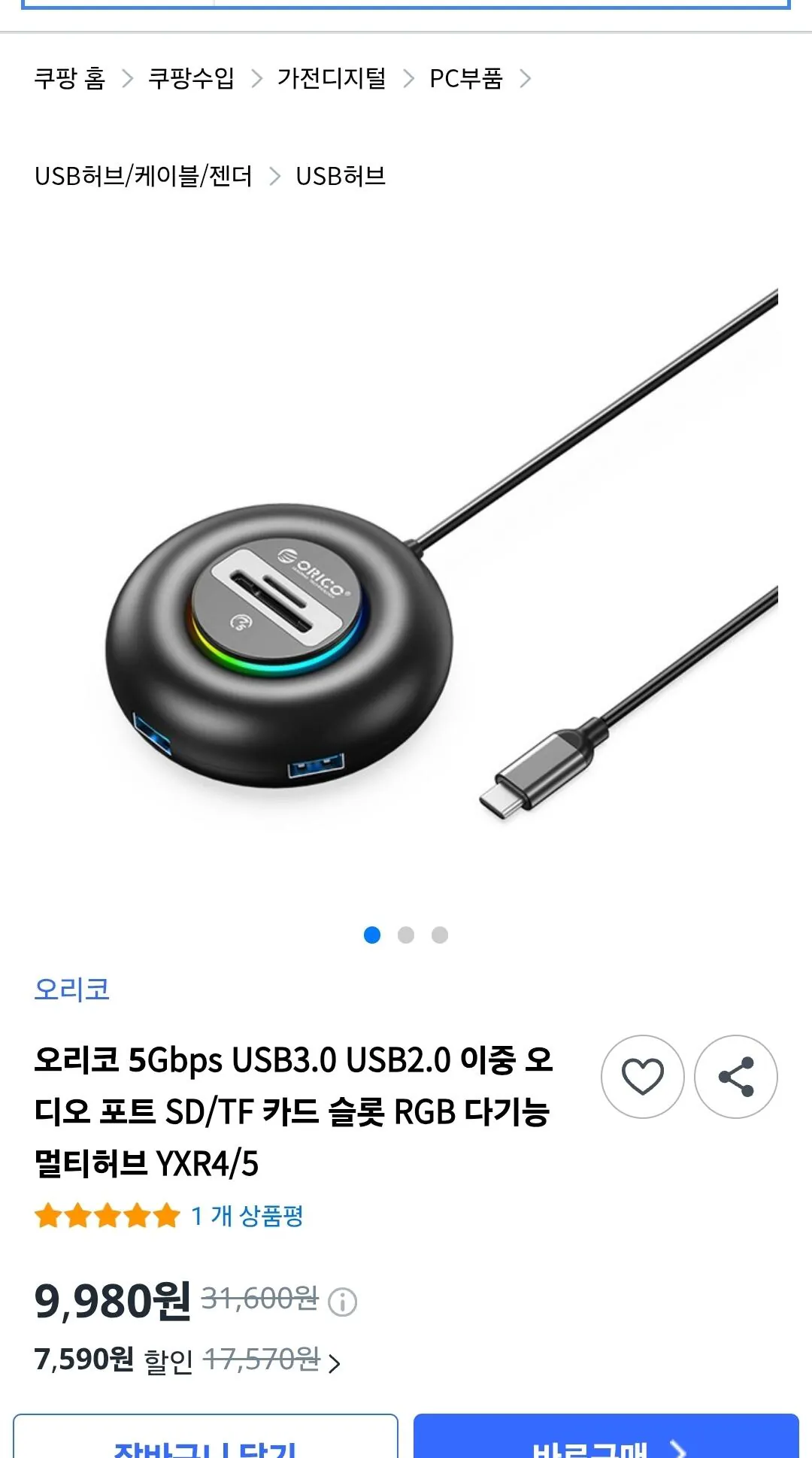
Task: Buy now with 바로구매 button
Action: (606, 1436)
